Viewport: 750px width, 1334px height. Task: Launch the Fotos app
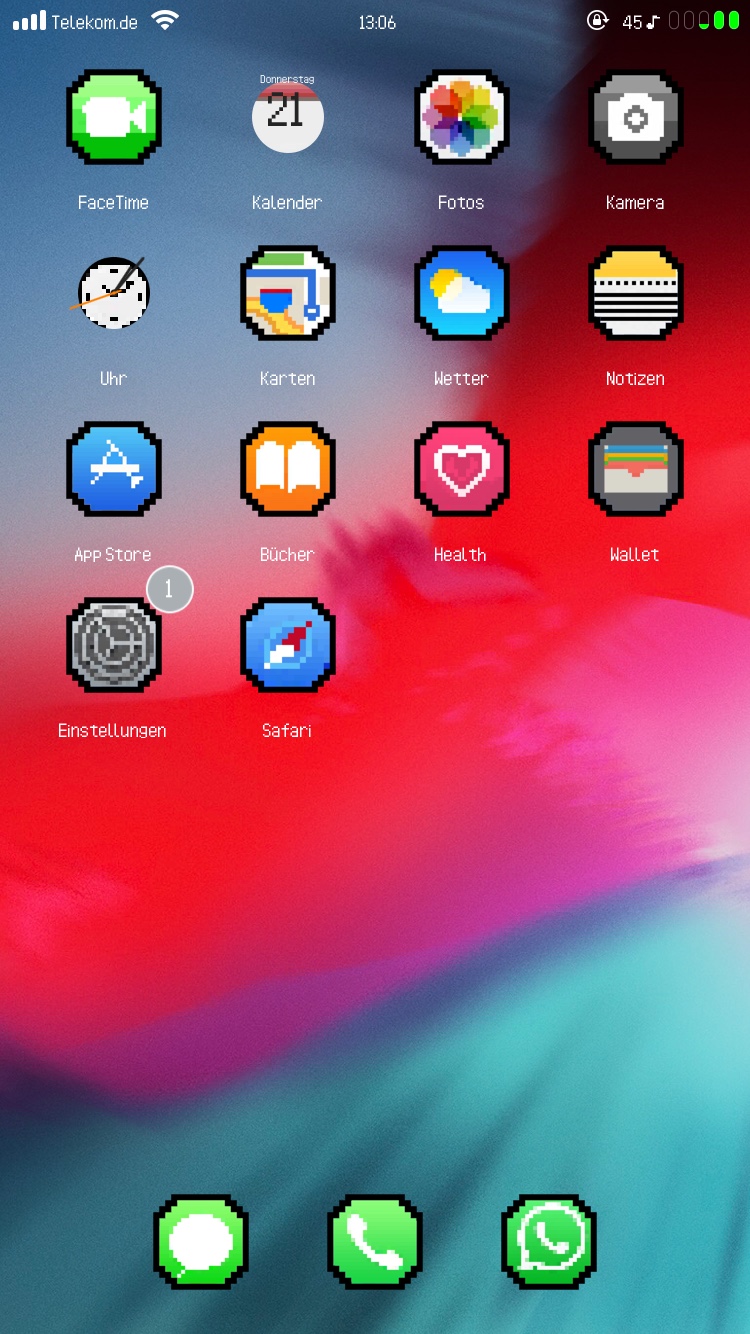[x=461, y=117]
